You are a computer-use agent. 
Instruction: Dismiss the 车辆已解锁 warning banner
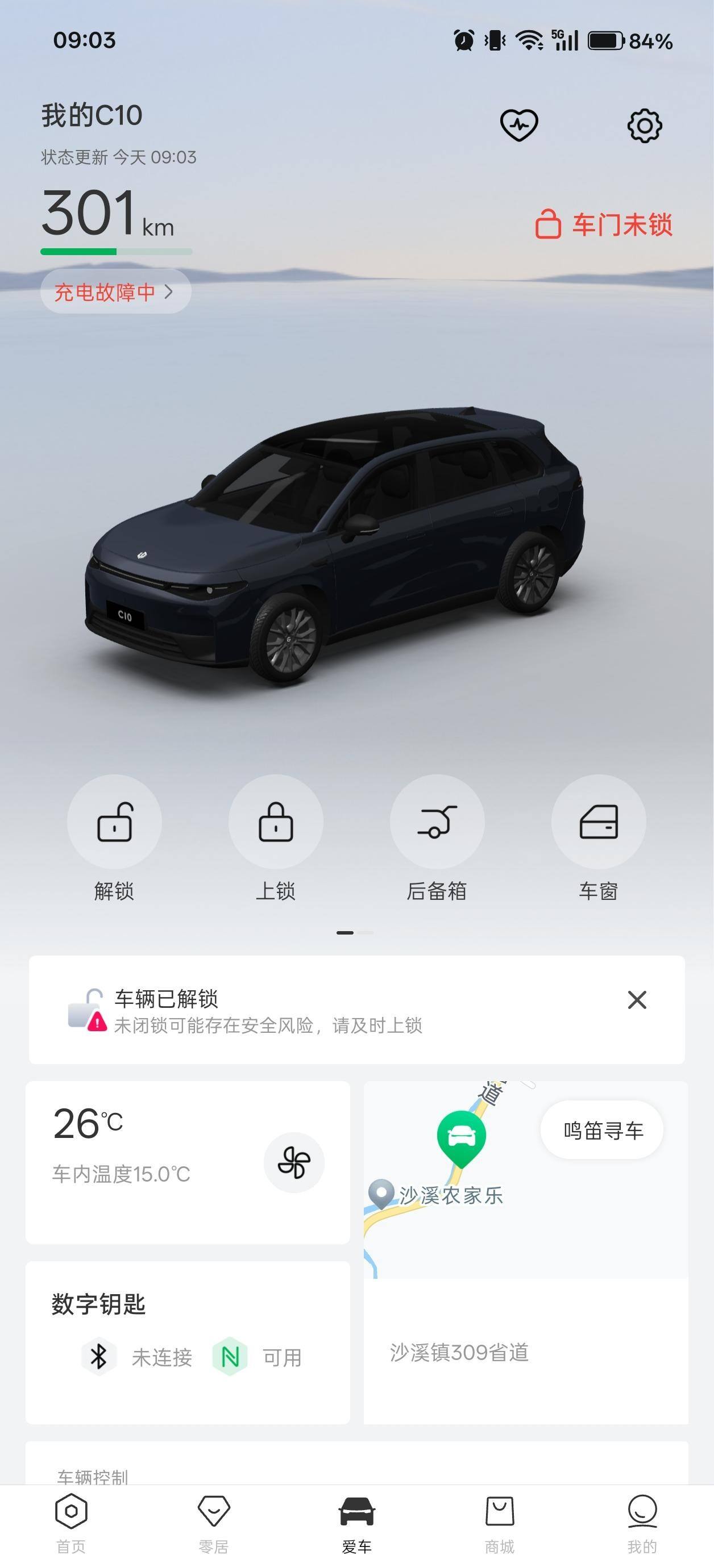tap(637, 1000)
